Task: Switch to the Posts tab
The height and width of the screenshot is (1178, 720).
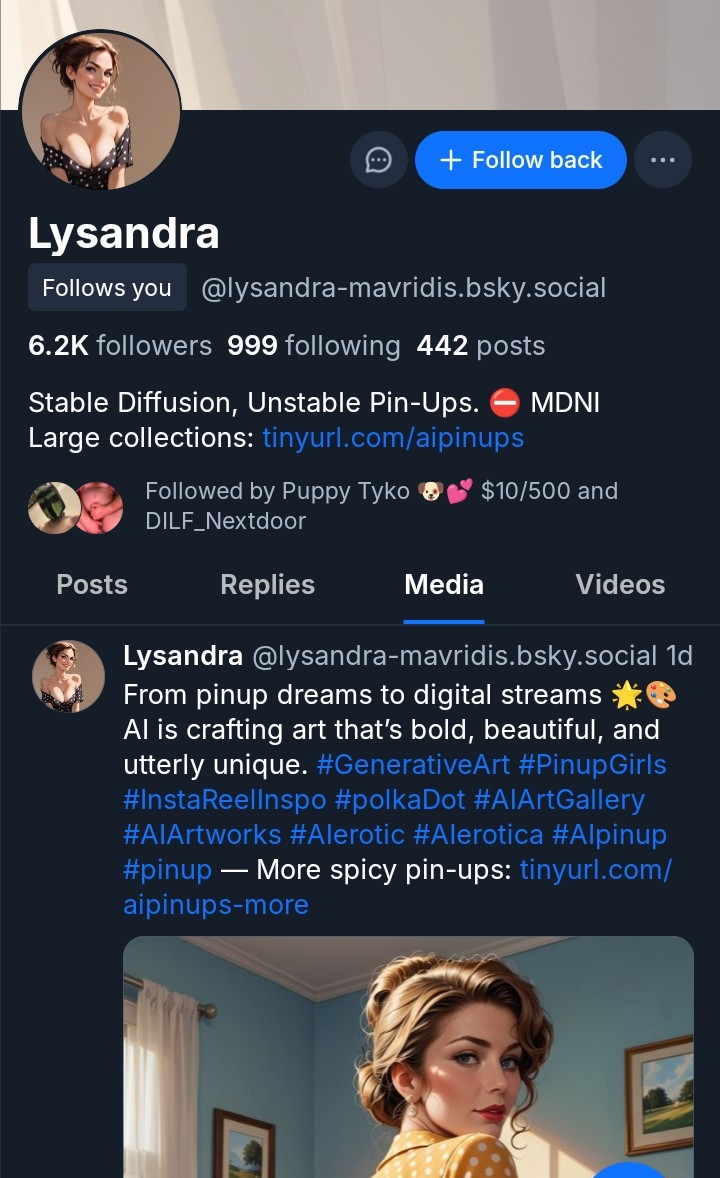Action: point(92,585)
